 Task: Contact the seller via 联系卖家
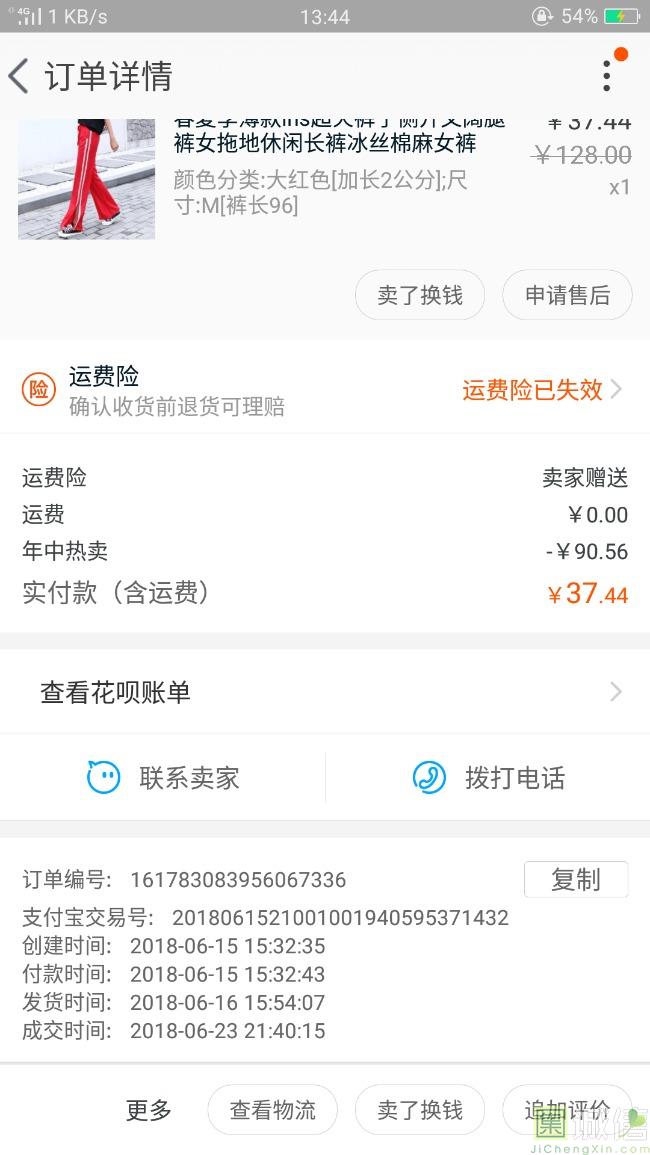coord(164,777)
